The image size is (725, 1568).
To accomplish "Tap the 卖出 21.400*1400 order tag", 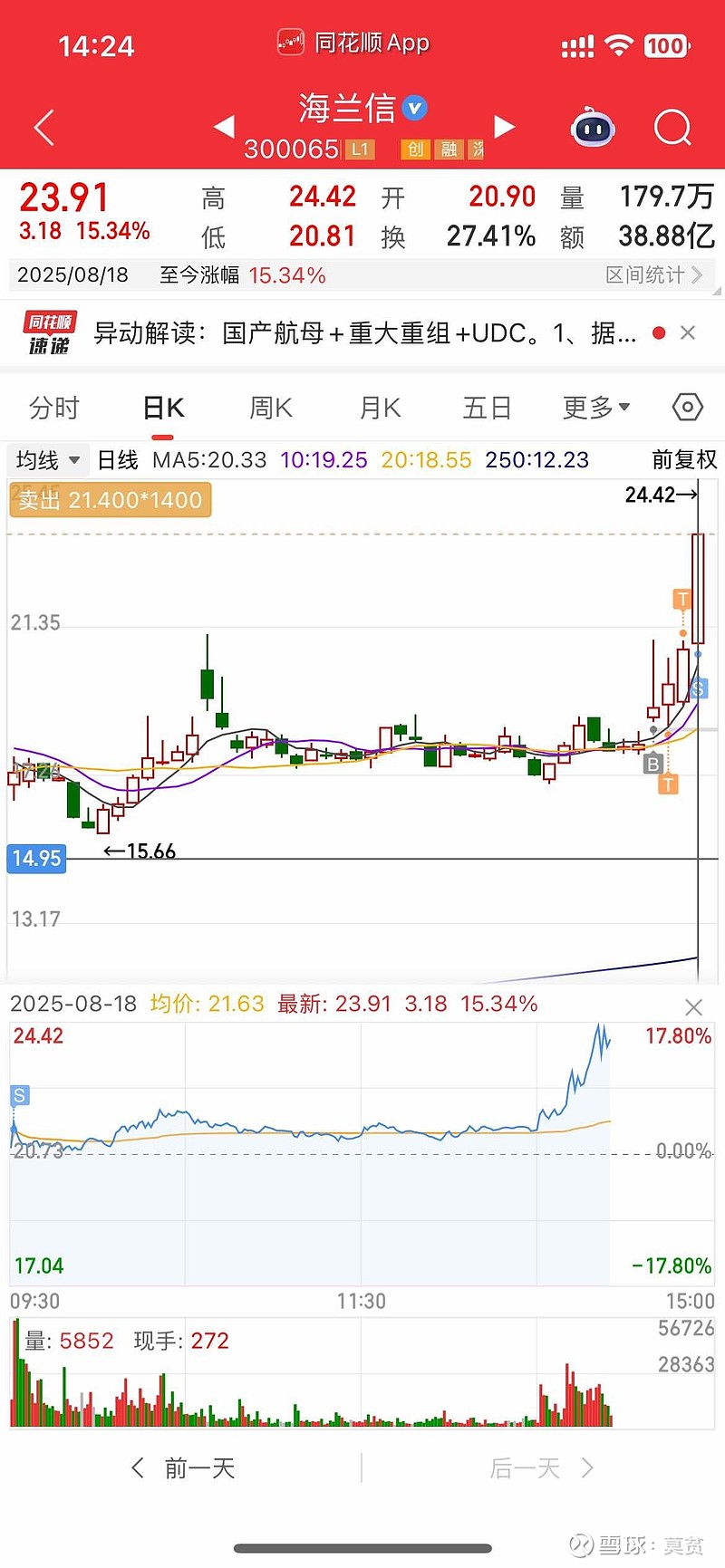I will click(x=110, y=500).
